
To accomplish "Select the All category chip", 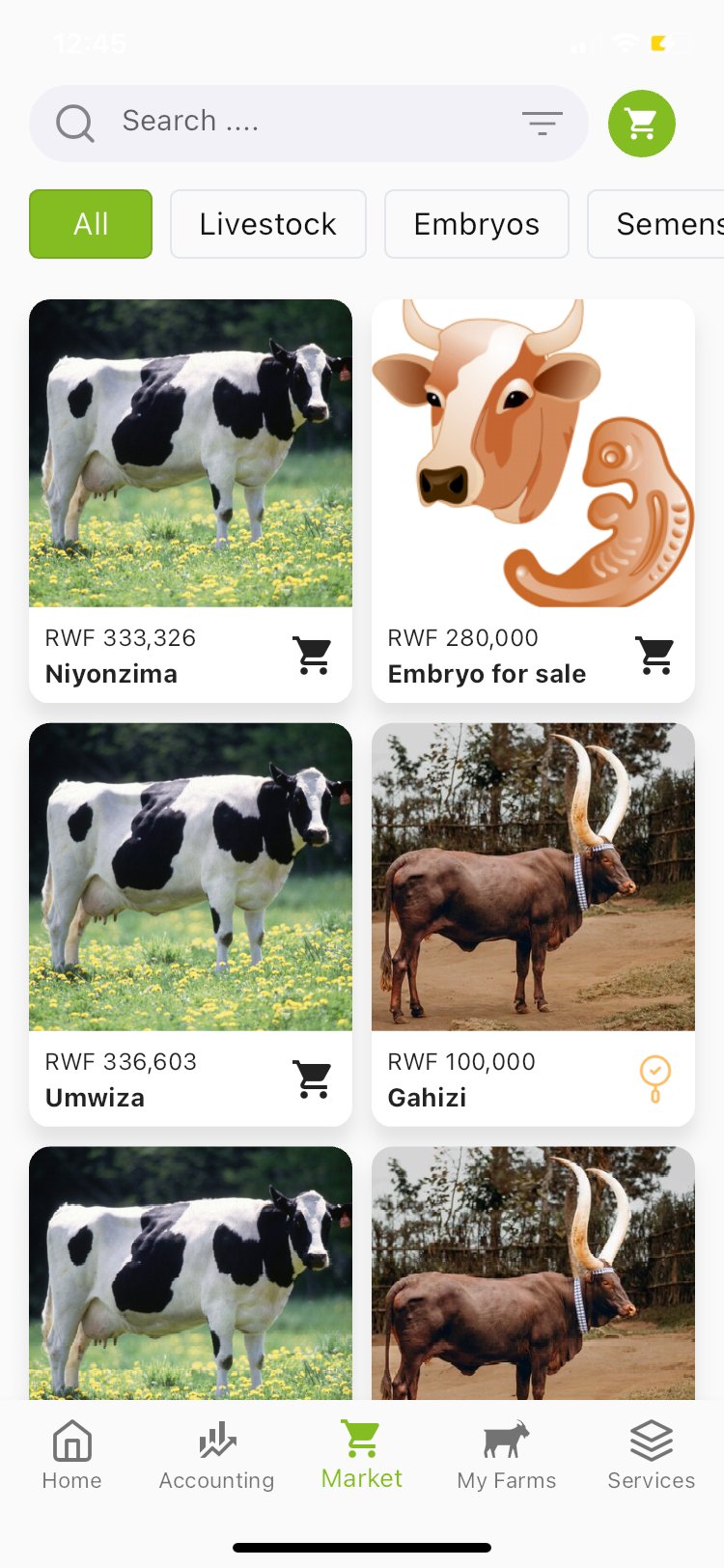I will [x=91, y=224].
